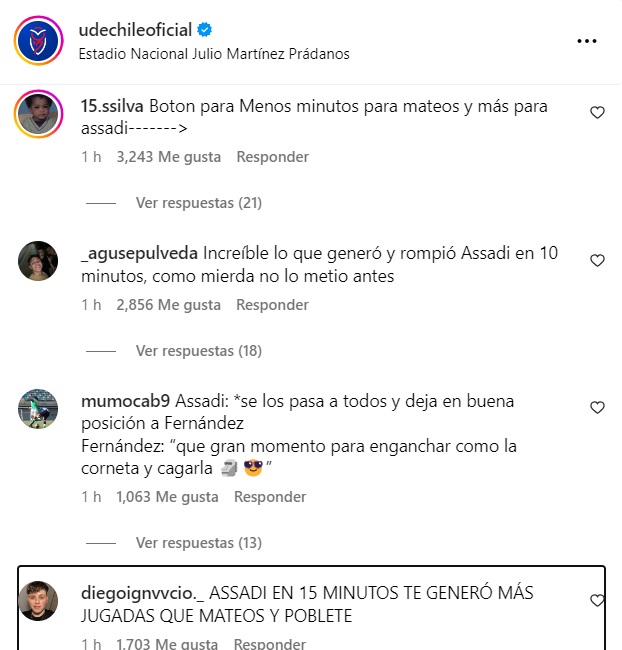Reply to mumocab9's comment
This screenshot has width=622, height=650.
coord(270,497)
